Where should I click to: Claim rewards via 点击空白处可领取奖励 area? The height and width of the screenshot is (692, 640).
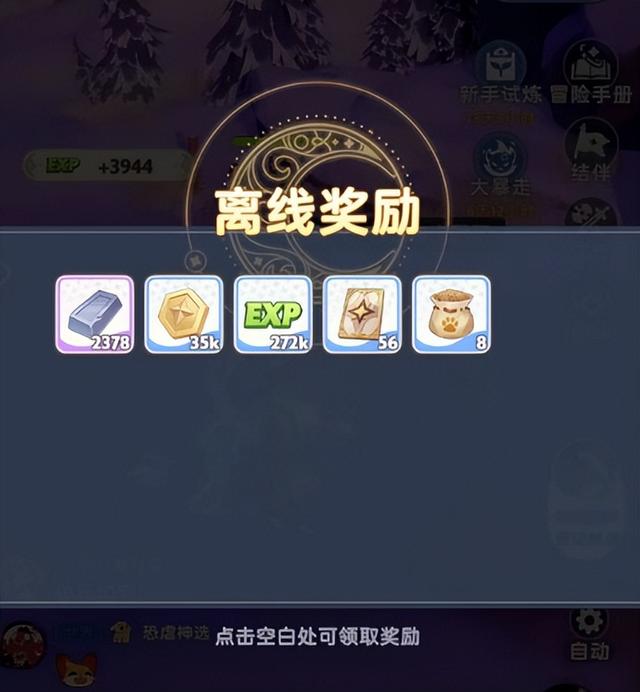pyautogui.click(x=318, y=637)
